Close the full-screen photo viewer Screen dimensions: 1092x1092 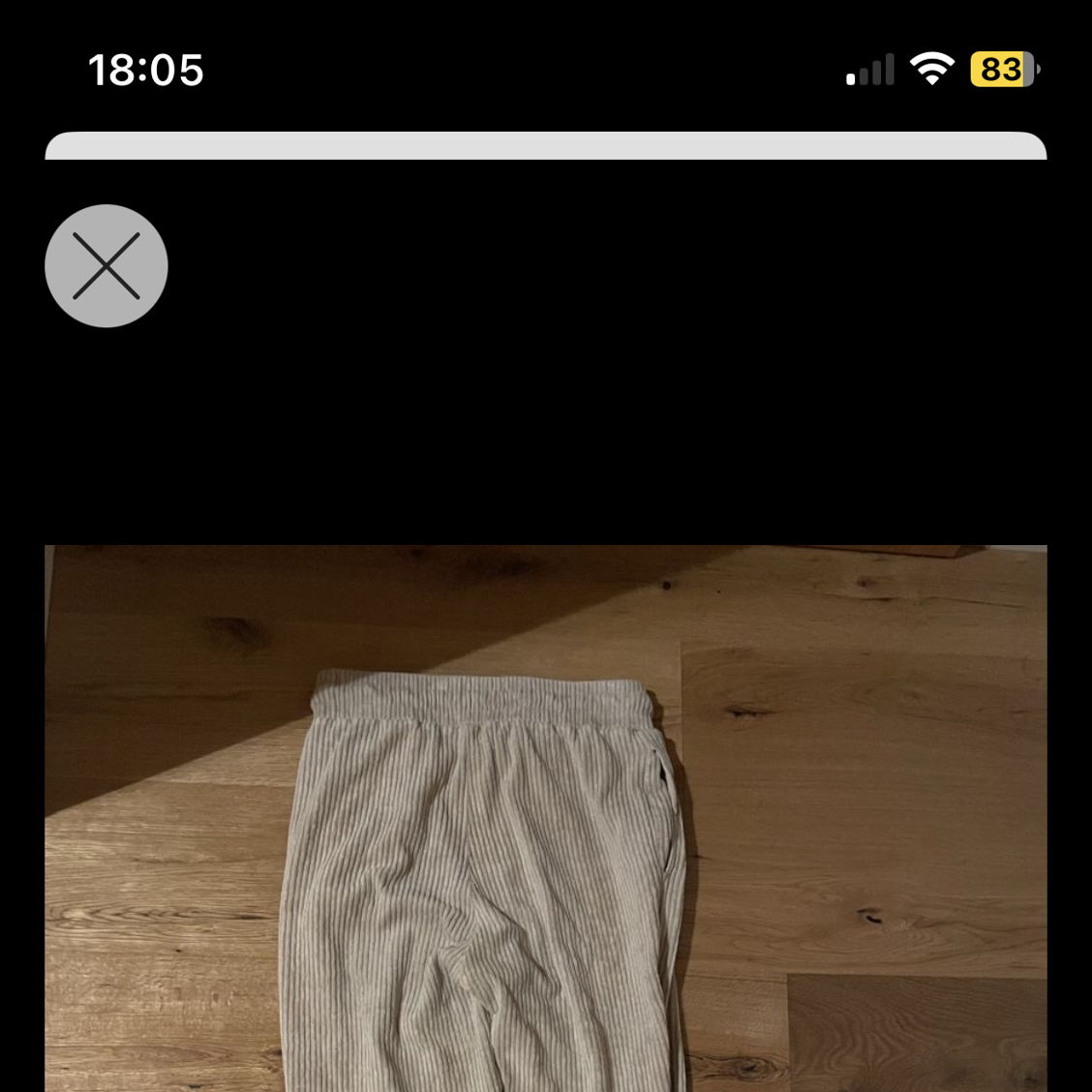pyautogui.click(x=106, y=265)
